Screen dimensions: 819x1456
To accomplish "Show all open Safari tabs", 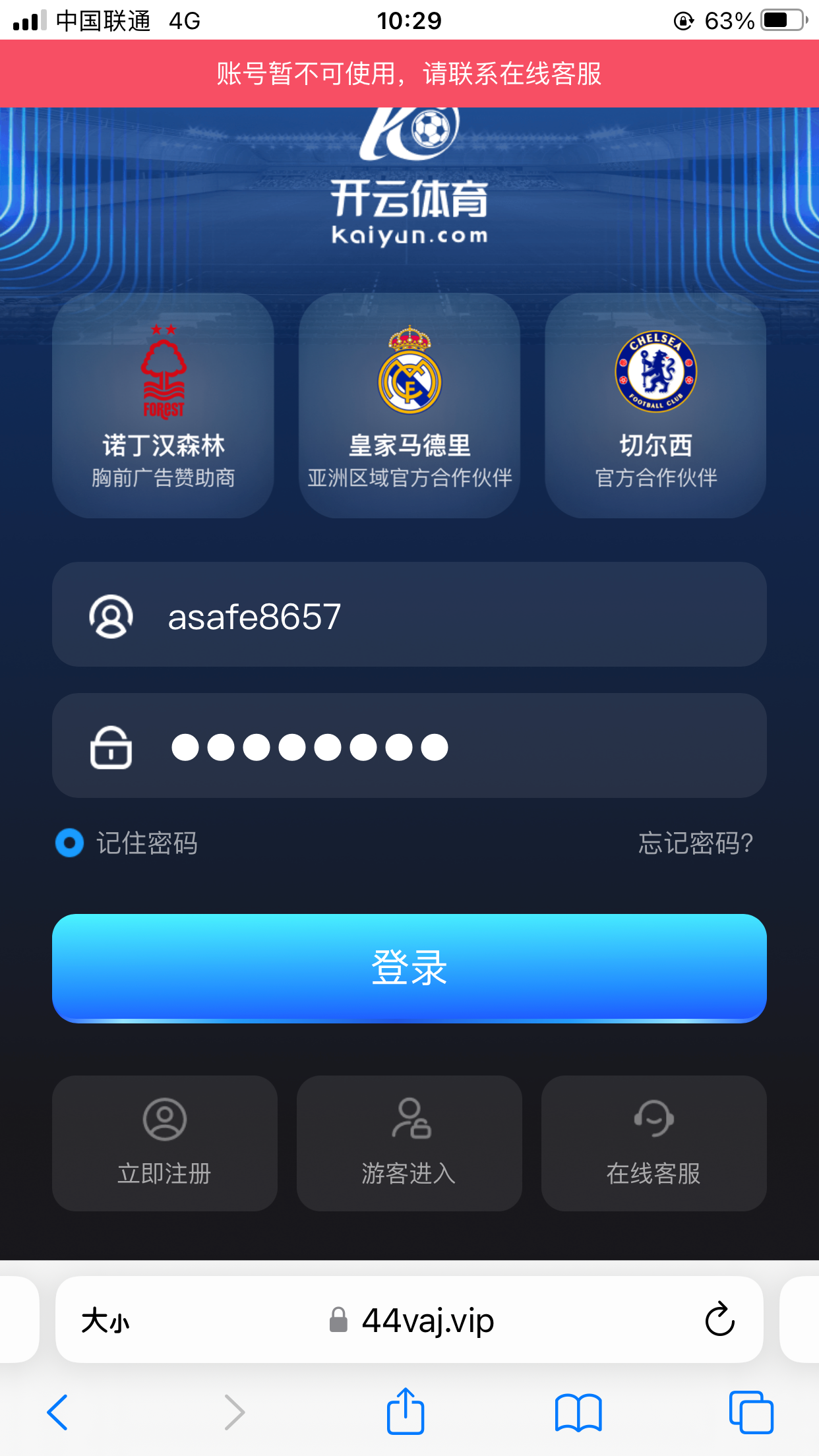I will pyautogui.click(x=751, y=1412).
